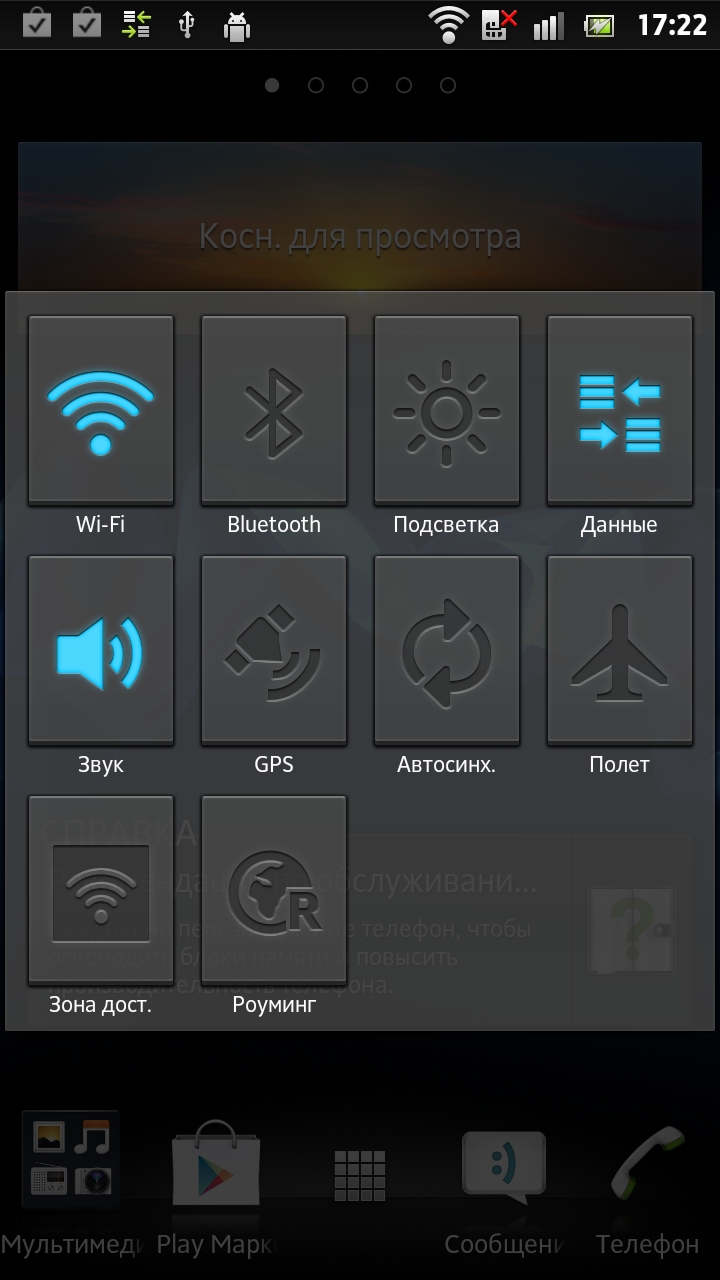This screenshot has width=720, height=1280.
Task: Open the app drawer grid
Action: 360,1175
